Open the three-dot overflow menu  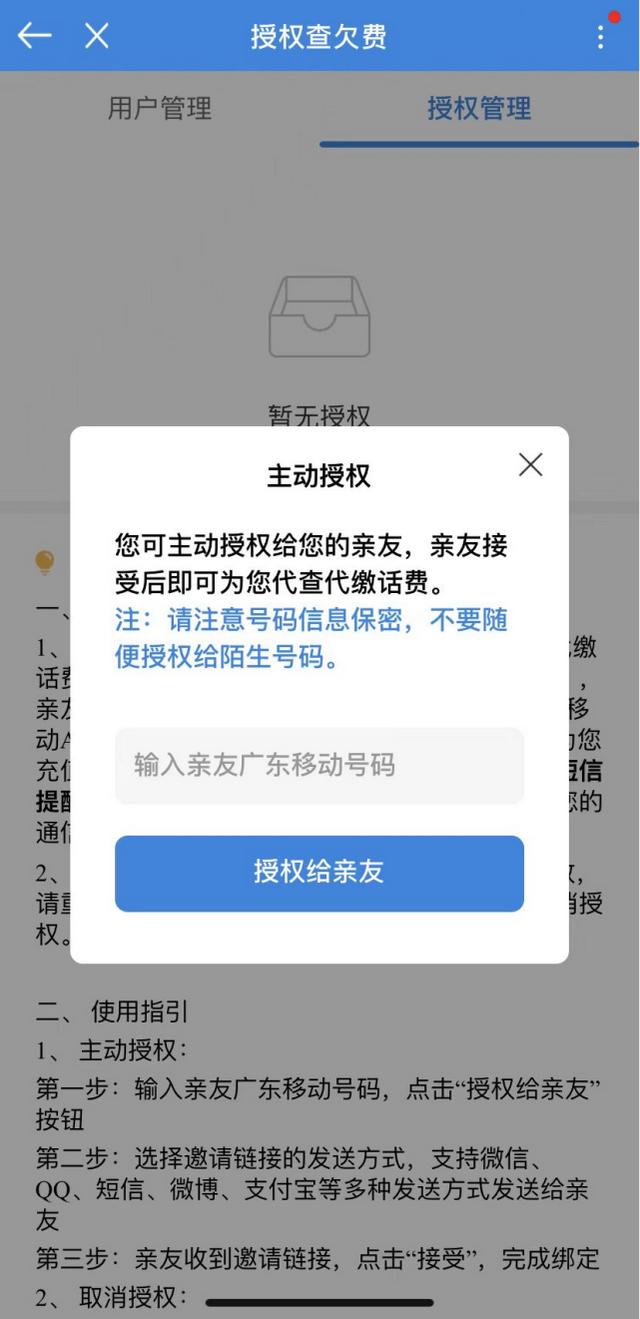click(600, 38)
